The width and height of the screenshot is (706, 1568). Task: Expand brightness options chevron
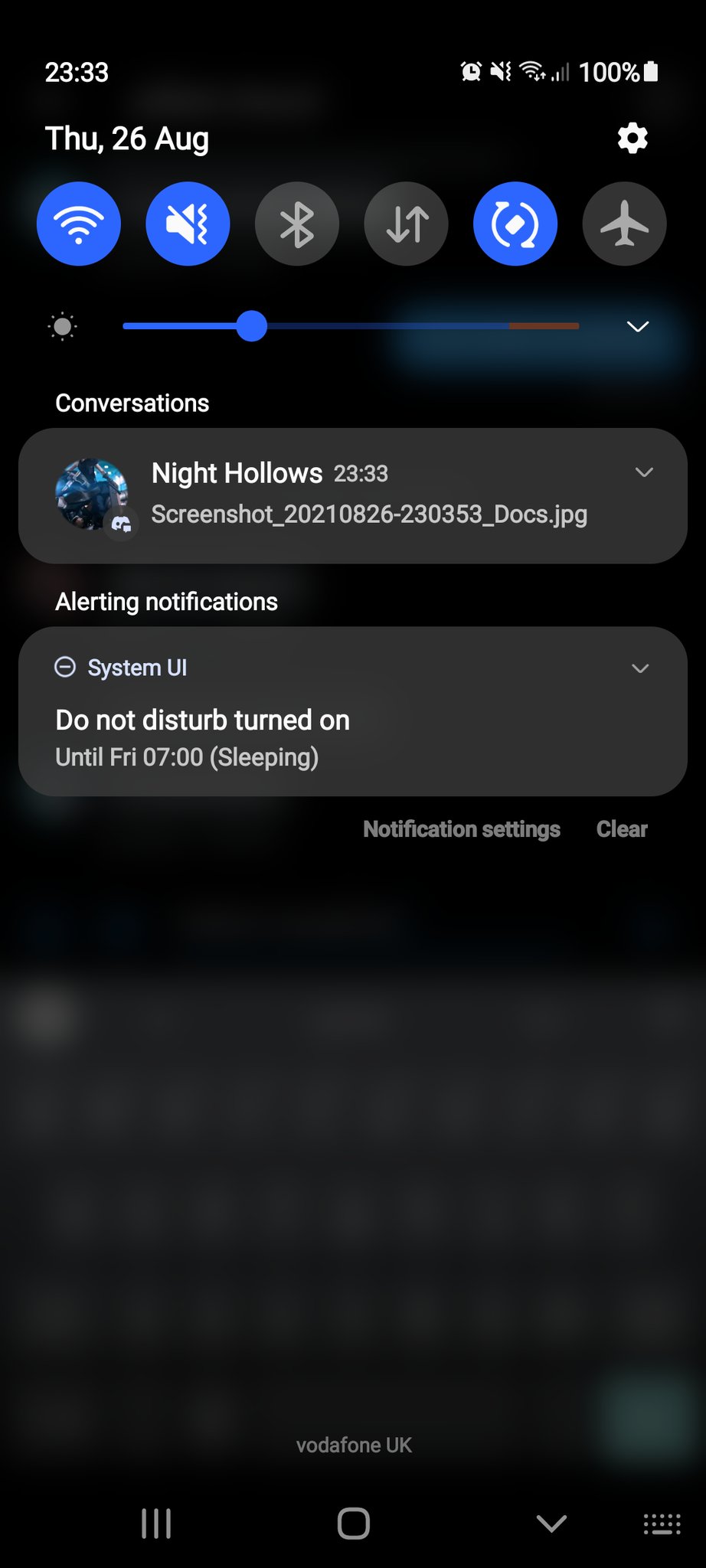coord(638,327)
